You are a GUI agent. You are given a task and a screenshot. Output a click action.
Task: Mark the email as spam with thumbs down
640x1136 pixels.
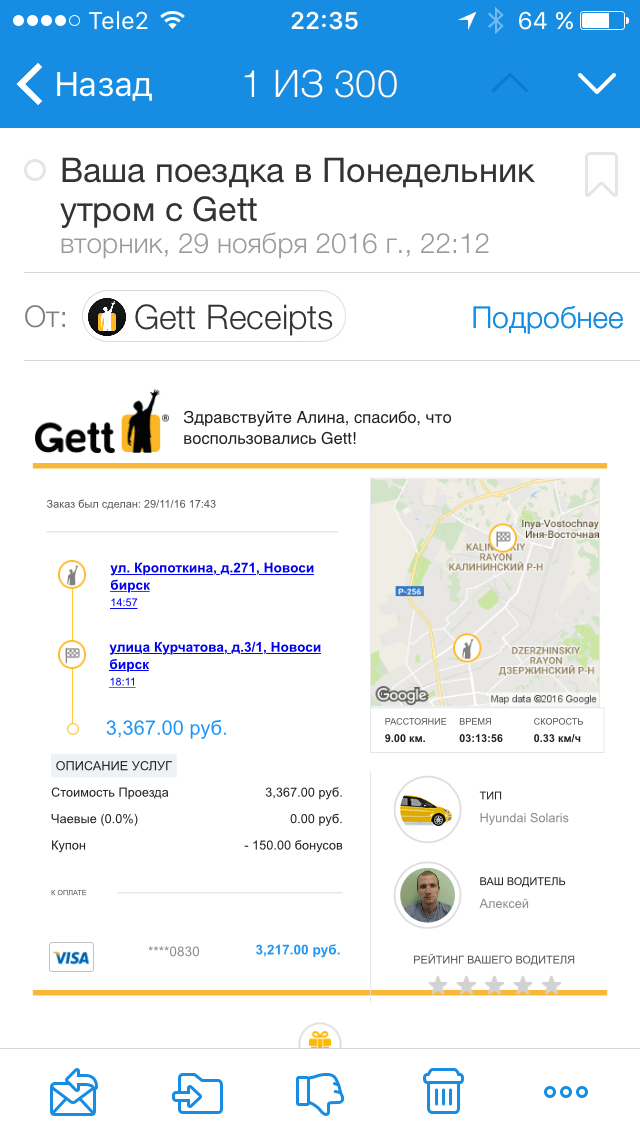319,1093
